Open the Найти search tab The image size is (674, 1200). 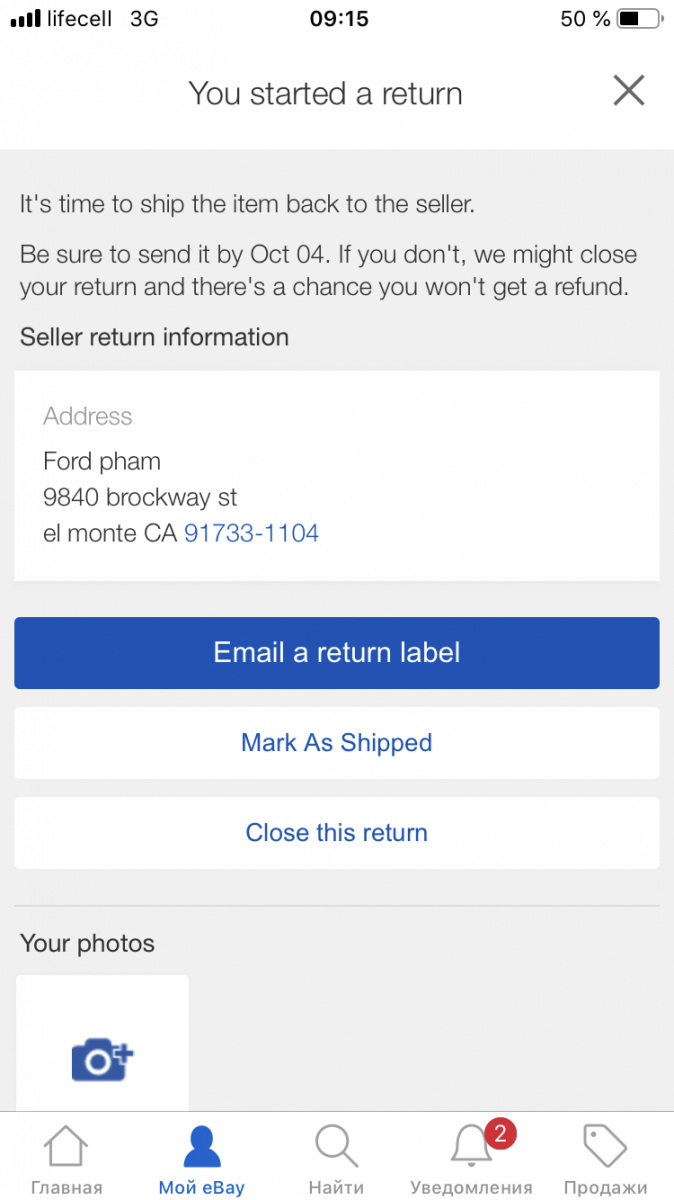(x=336, y=1160)
